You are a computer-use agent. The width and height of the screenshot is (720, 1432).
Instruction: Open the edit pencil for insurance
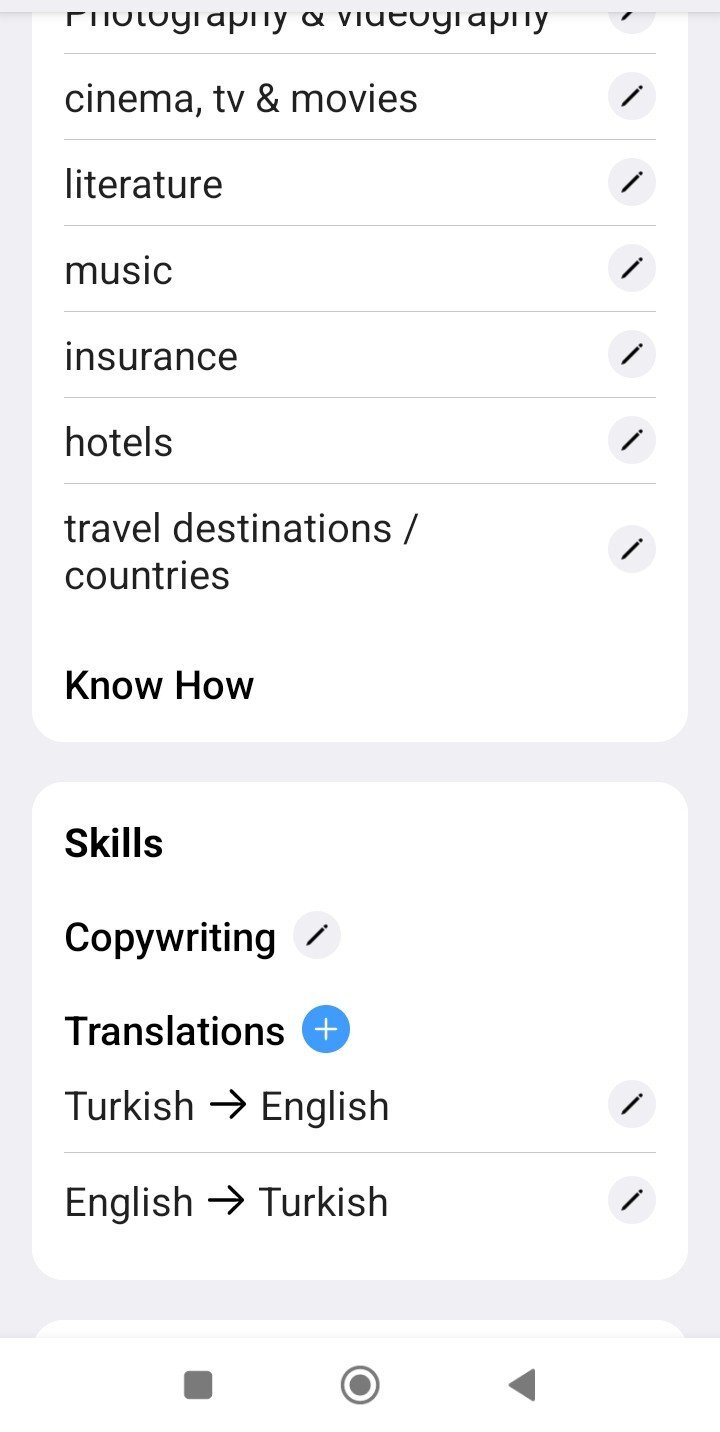coord(631,355)
